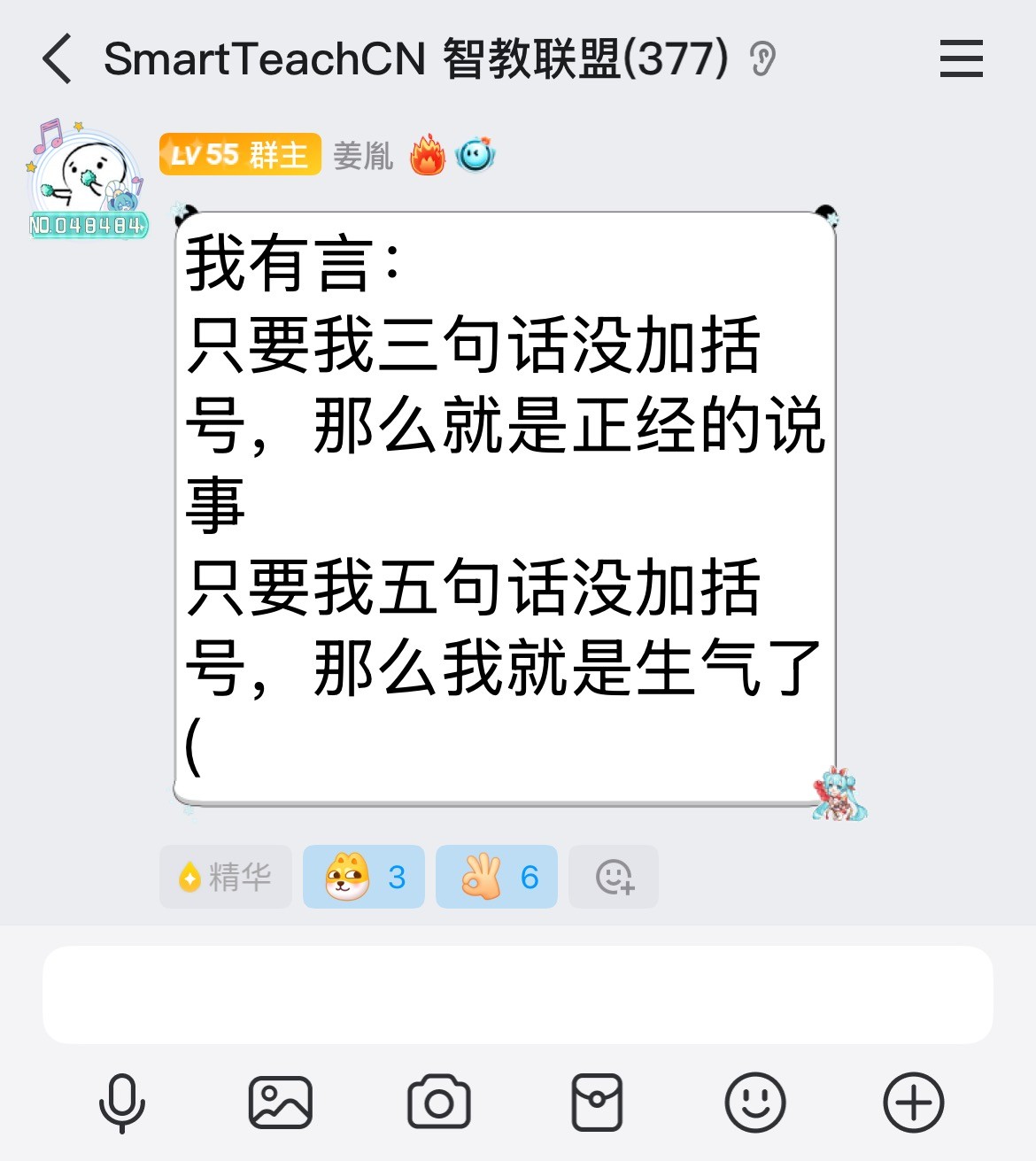Tap the 精华 essence tag
The height and width of the screenshot is (1161, 1036).
click(x=226, y=877)
